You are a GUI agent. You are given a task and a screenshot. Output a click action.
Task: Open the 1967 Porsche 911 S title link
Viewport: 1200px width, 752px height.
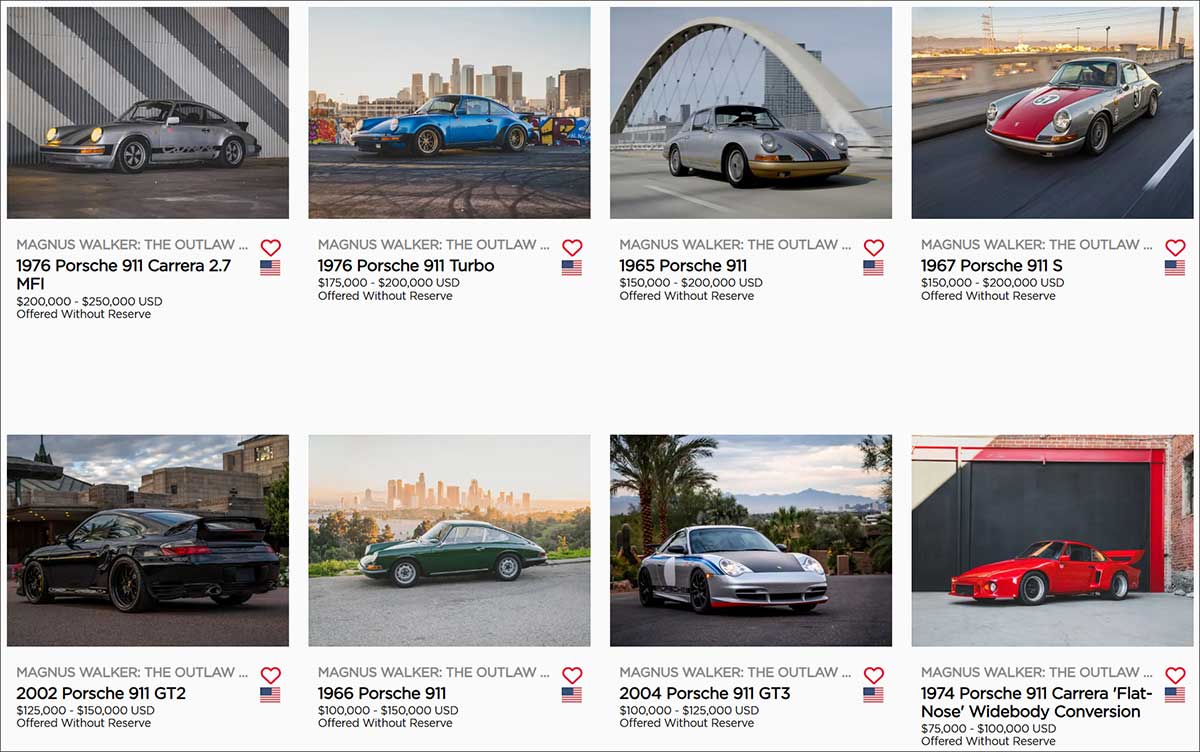coord(991,266)
